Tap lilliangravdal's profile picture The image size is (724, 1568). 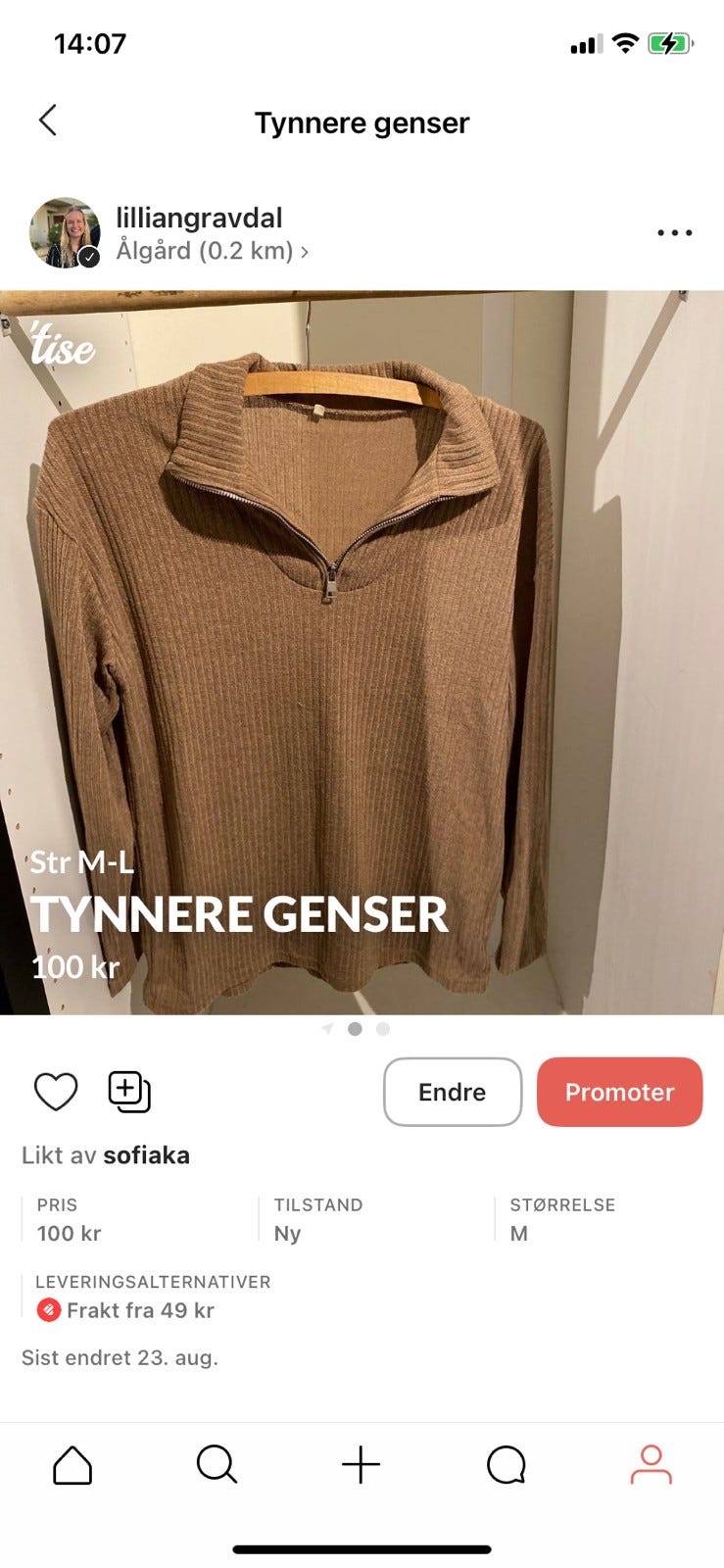point(65,232)
